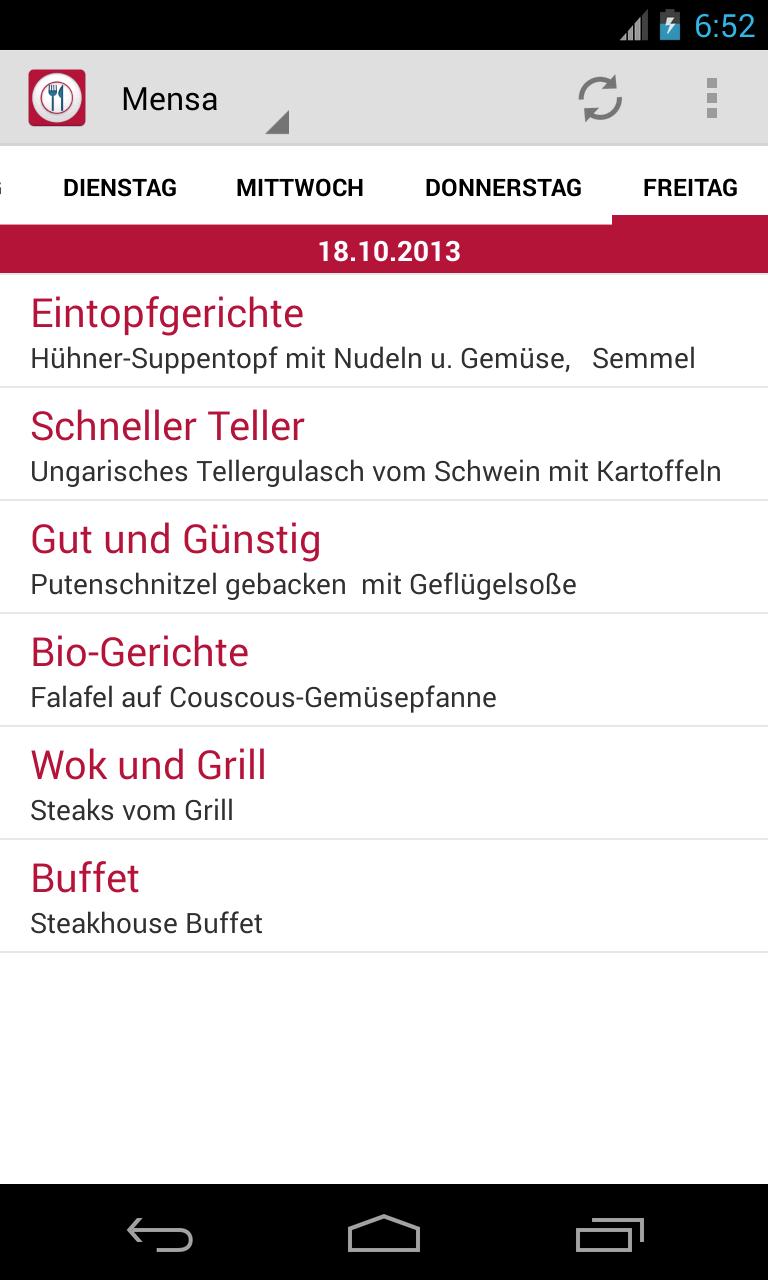Viewport: 768px width, 1280px height.
Task: Switch to the Dienstag tab
Action: (120, 187)
